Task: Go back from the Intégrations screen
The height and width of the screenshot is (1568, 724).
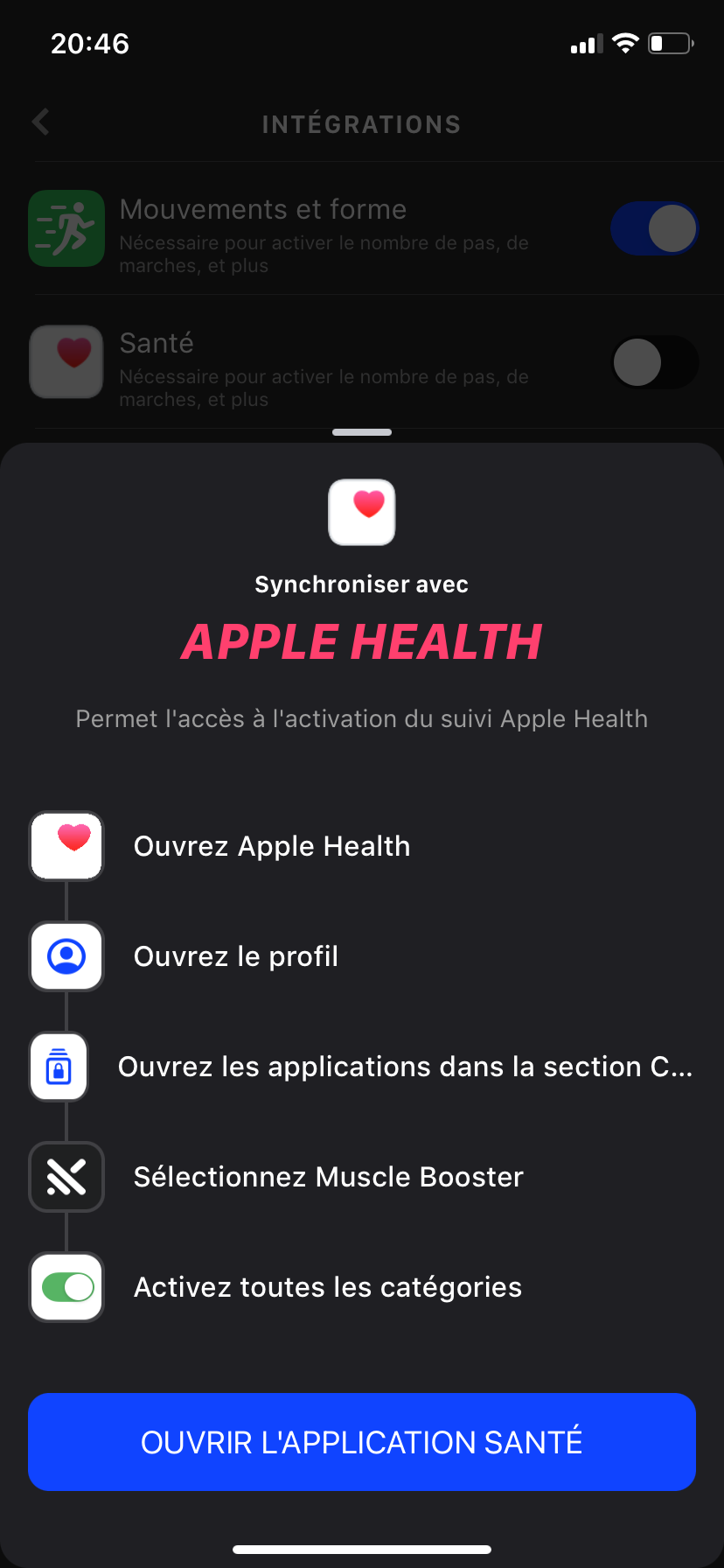Action: [41, 122]
